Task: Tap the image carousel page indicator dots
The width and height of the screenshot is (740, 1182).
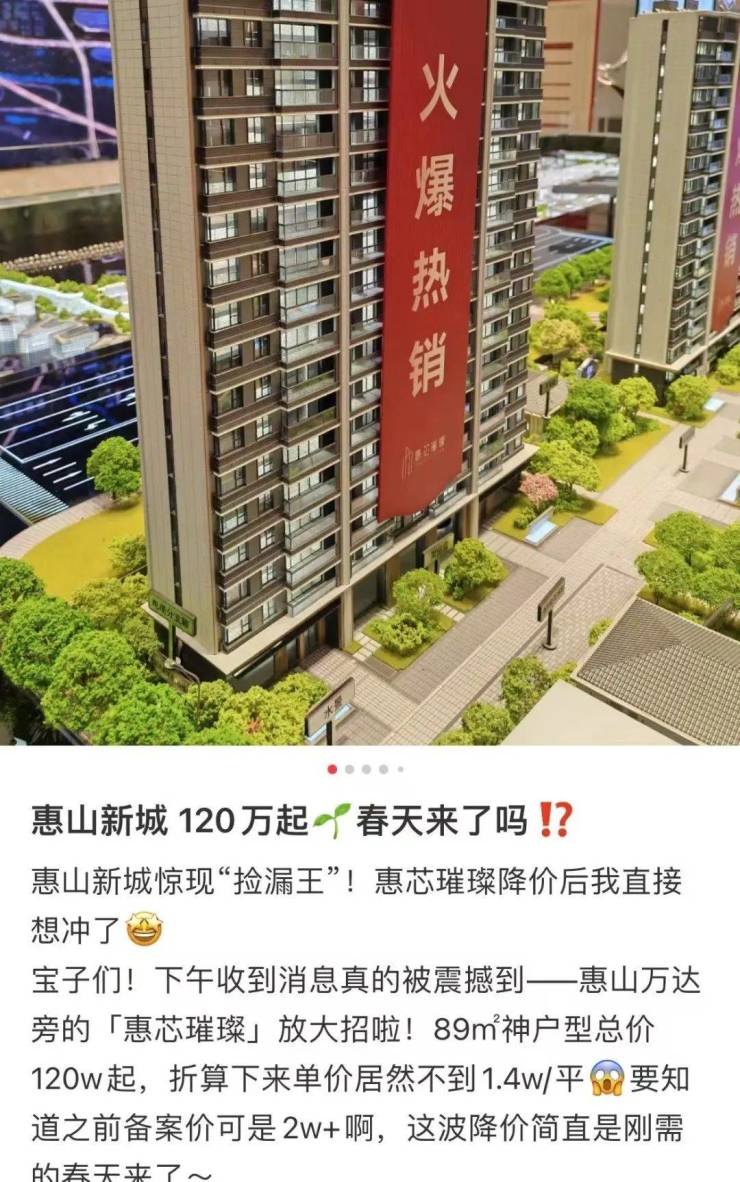Action: (366, 769)
